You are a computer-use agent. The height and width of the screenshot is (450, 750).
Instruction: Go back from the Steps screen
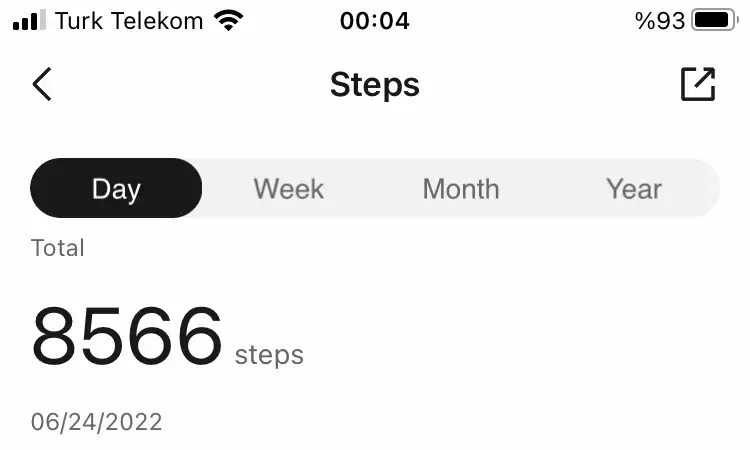(42, 85)
